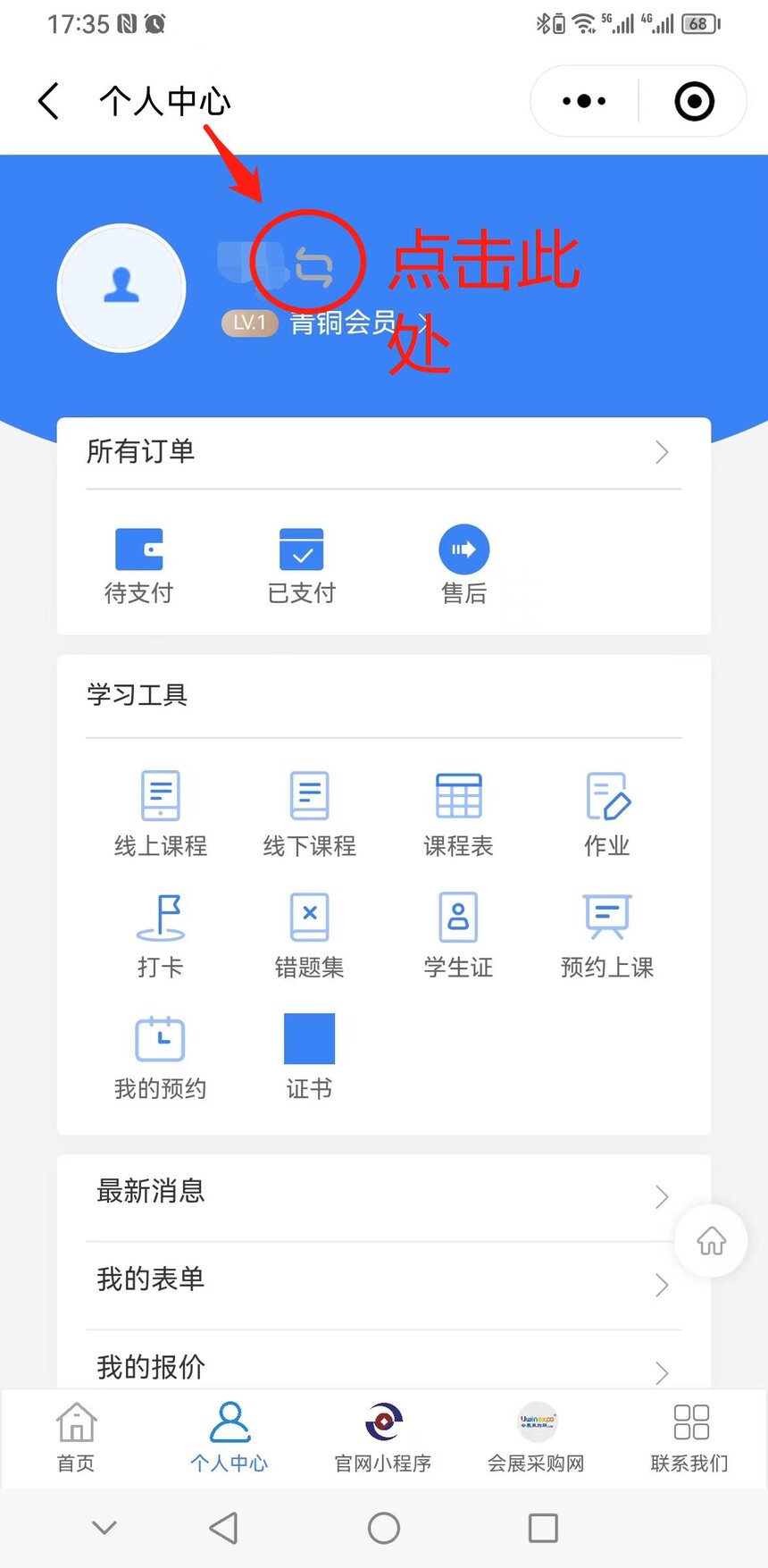Open 所有订单
Image resolution: width=768 pixels, height=1568 pixels.
pos(384,452)
